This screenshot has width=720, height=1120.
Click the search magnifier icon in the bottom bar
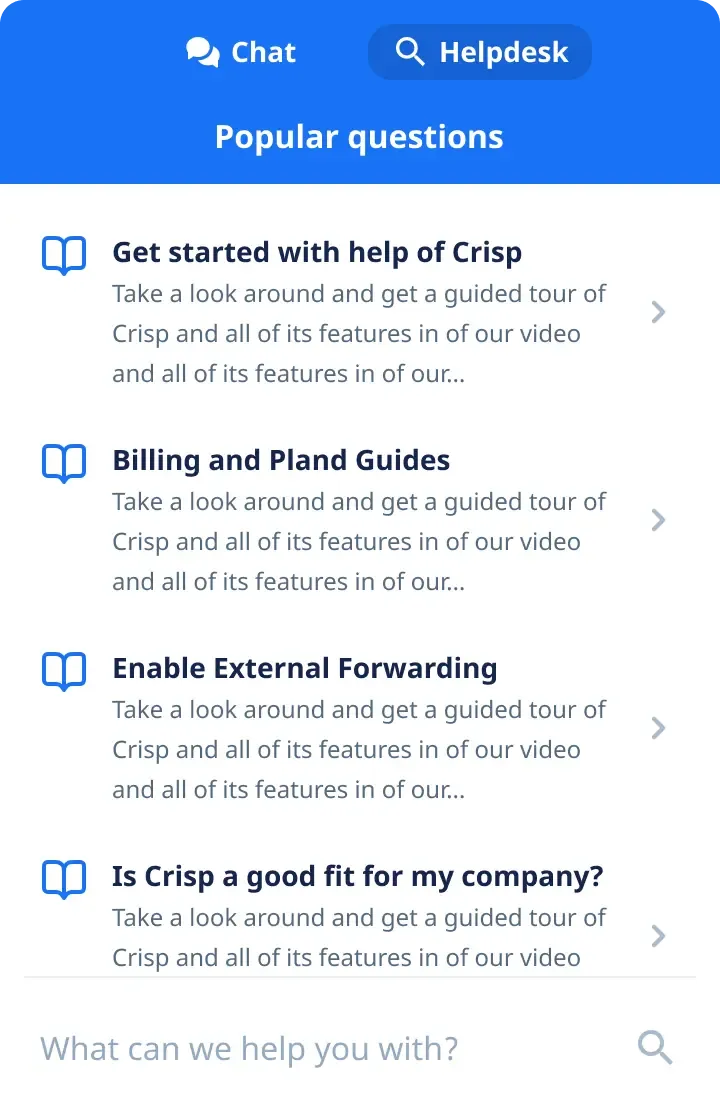click(655, 1047)
